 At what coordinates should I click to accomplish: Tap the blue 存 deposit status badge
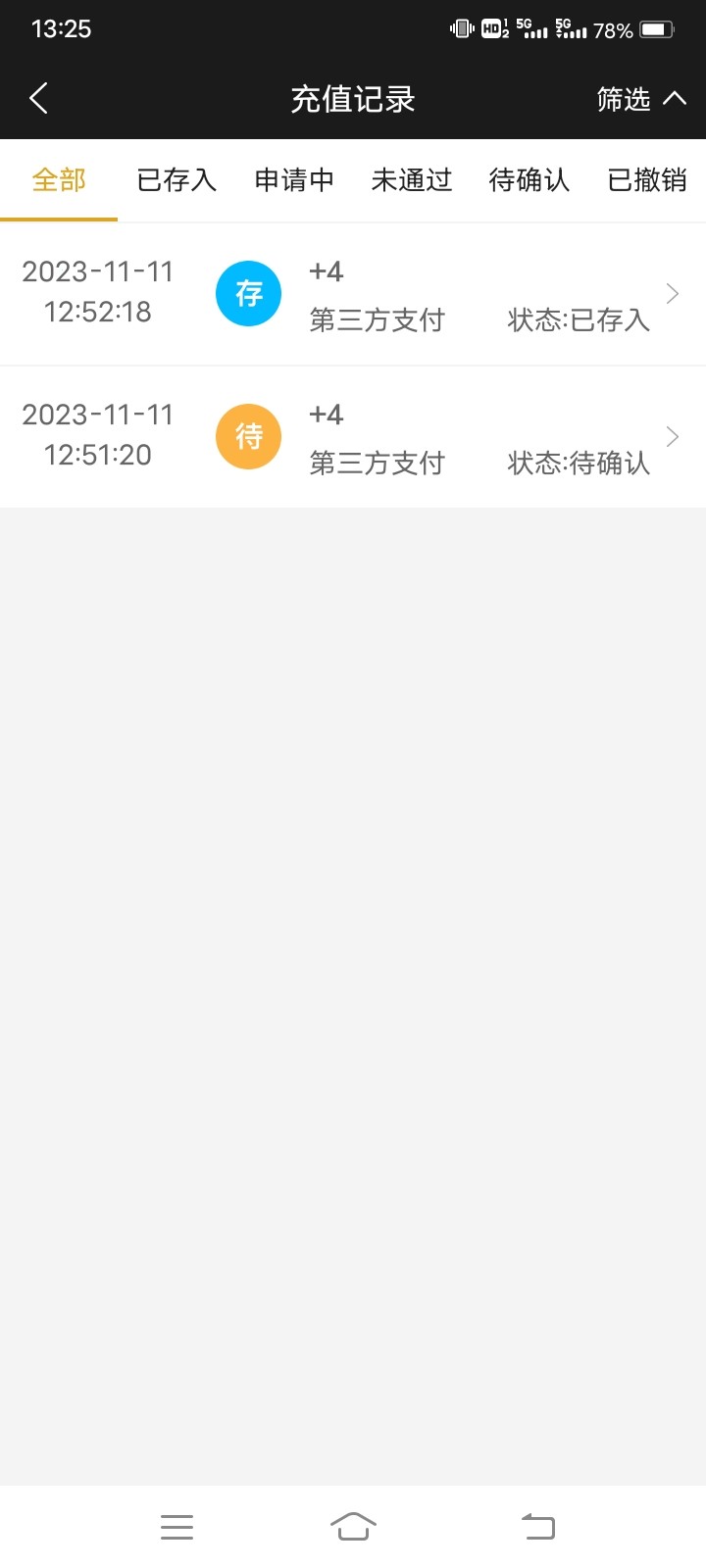(248, 293)
